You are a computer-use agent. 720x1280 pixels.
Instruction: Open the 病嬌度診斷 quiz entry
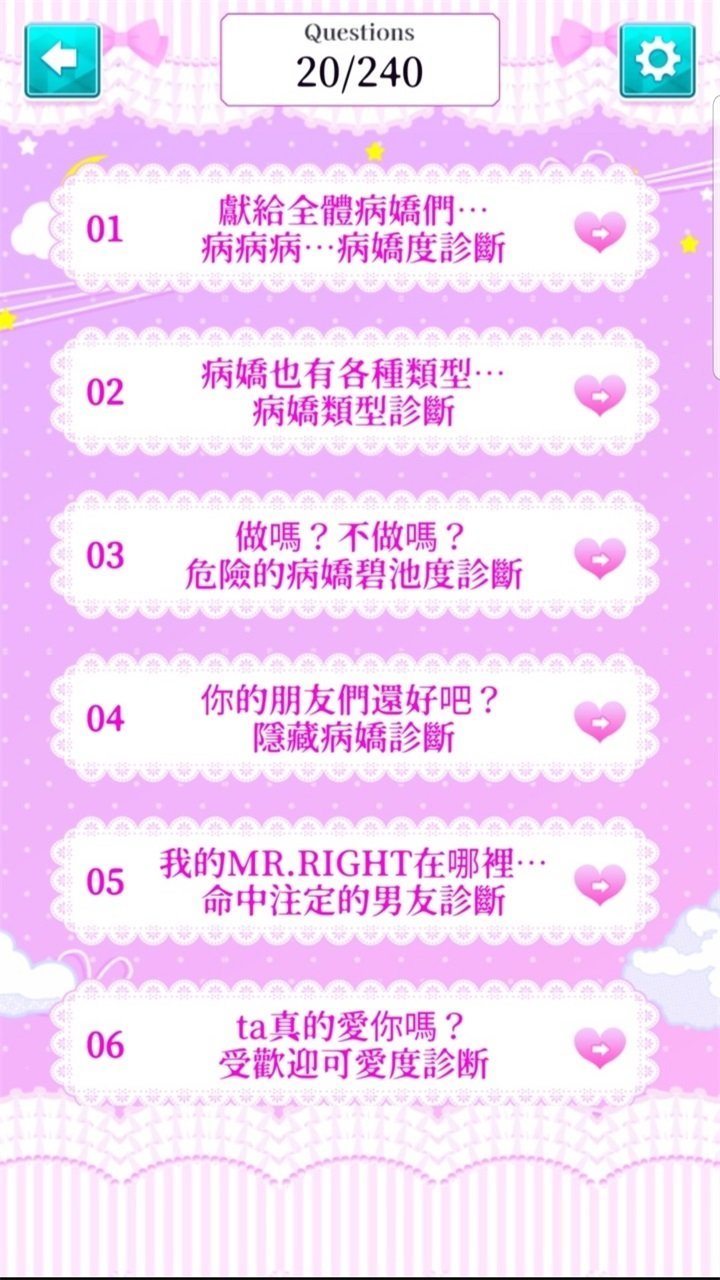tap(355, 230)
